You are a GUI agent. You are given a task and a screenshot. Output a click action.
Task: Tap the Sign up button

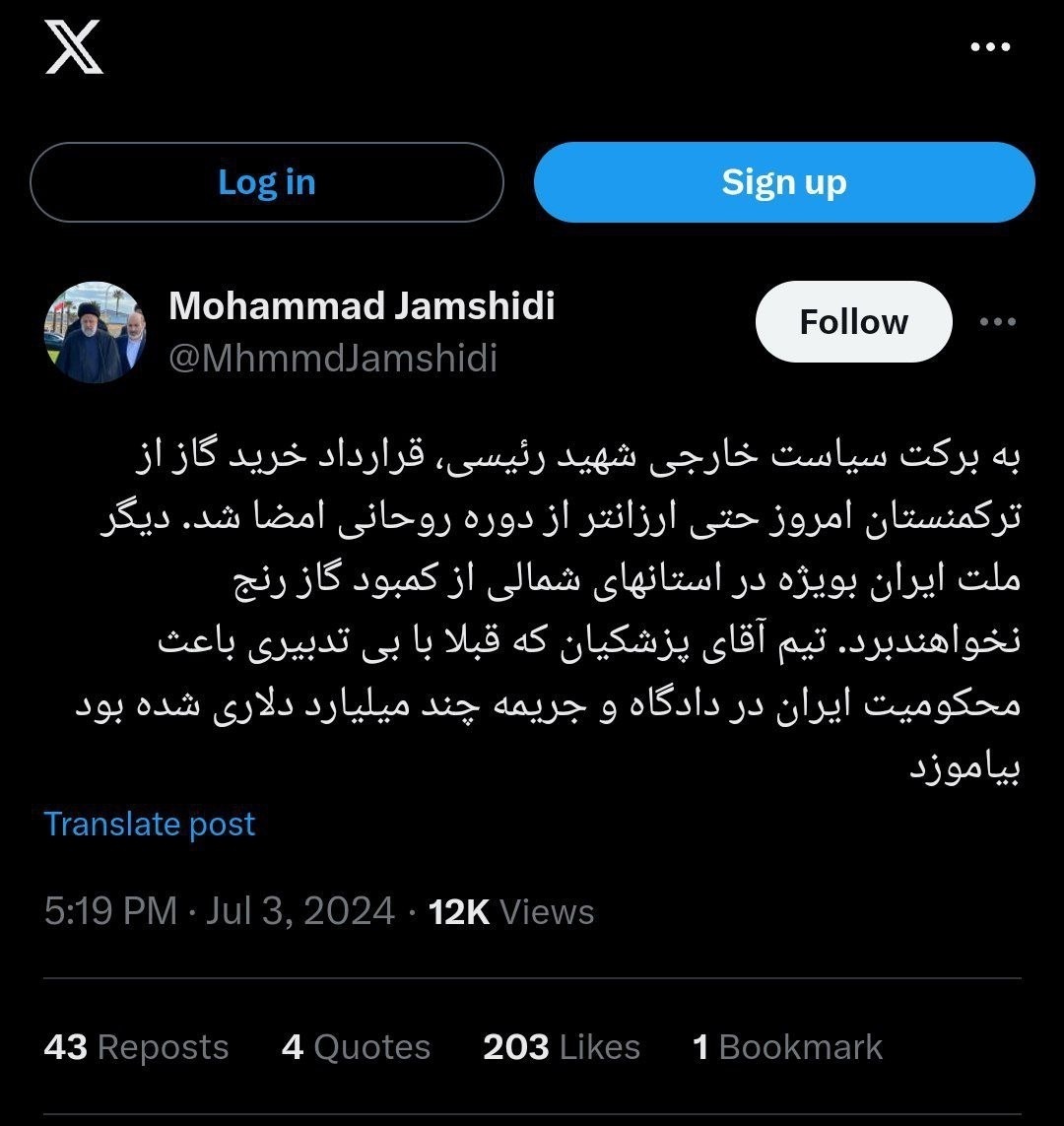click(783, 182)
